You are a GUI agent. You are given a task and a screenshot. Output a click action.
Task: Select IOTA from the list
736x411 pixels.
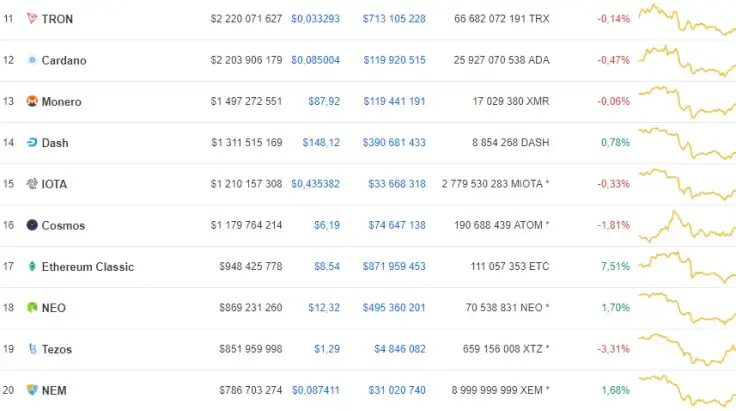point(55,184)
